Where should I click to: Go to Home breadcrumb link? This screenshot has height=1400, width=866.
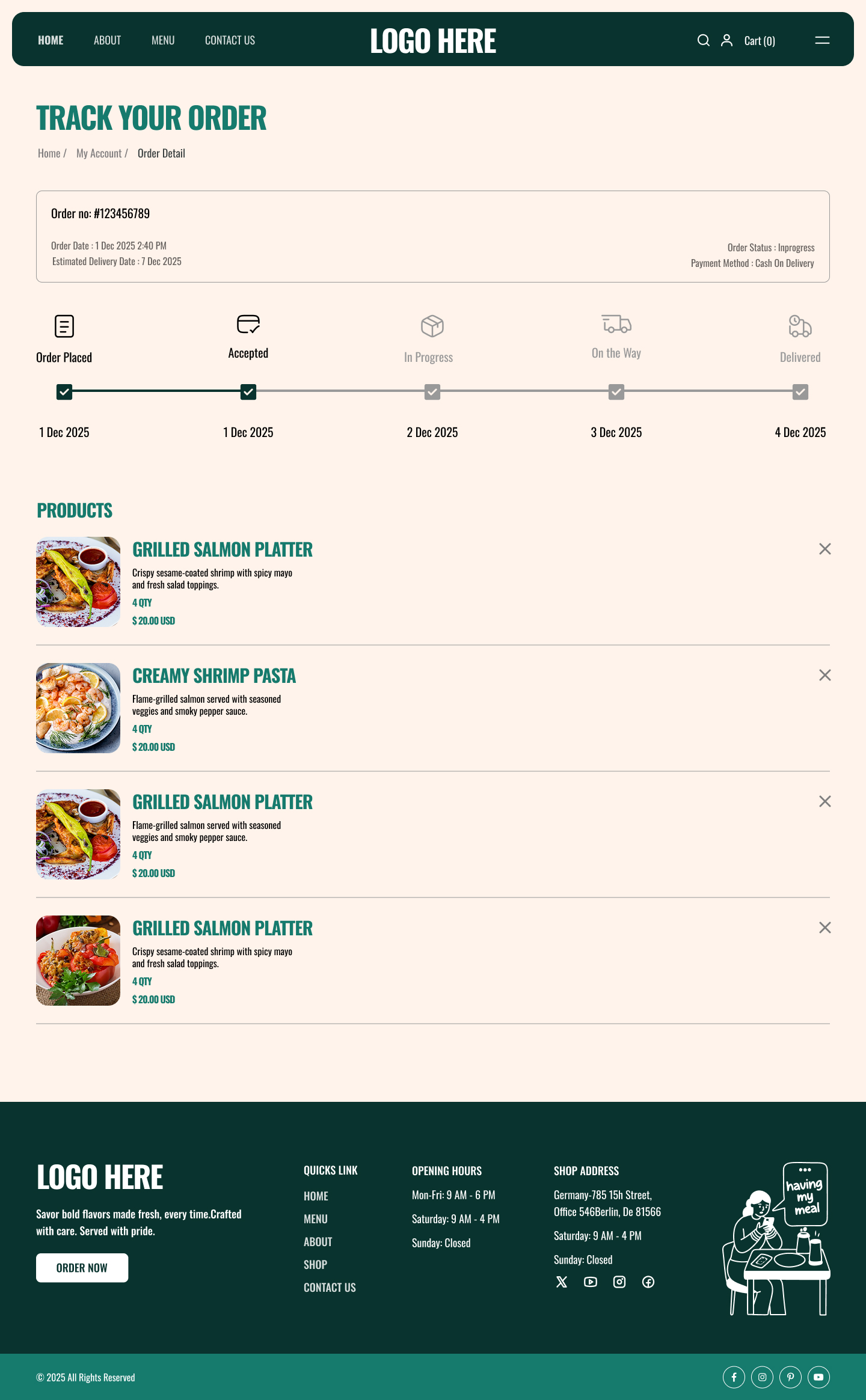(x=49, y=153)
